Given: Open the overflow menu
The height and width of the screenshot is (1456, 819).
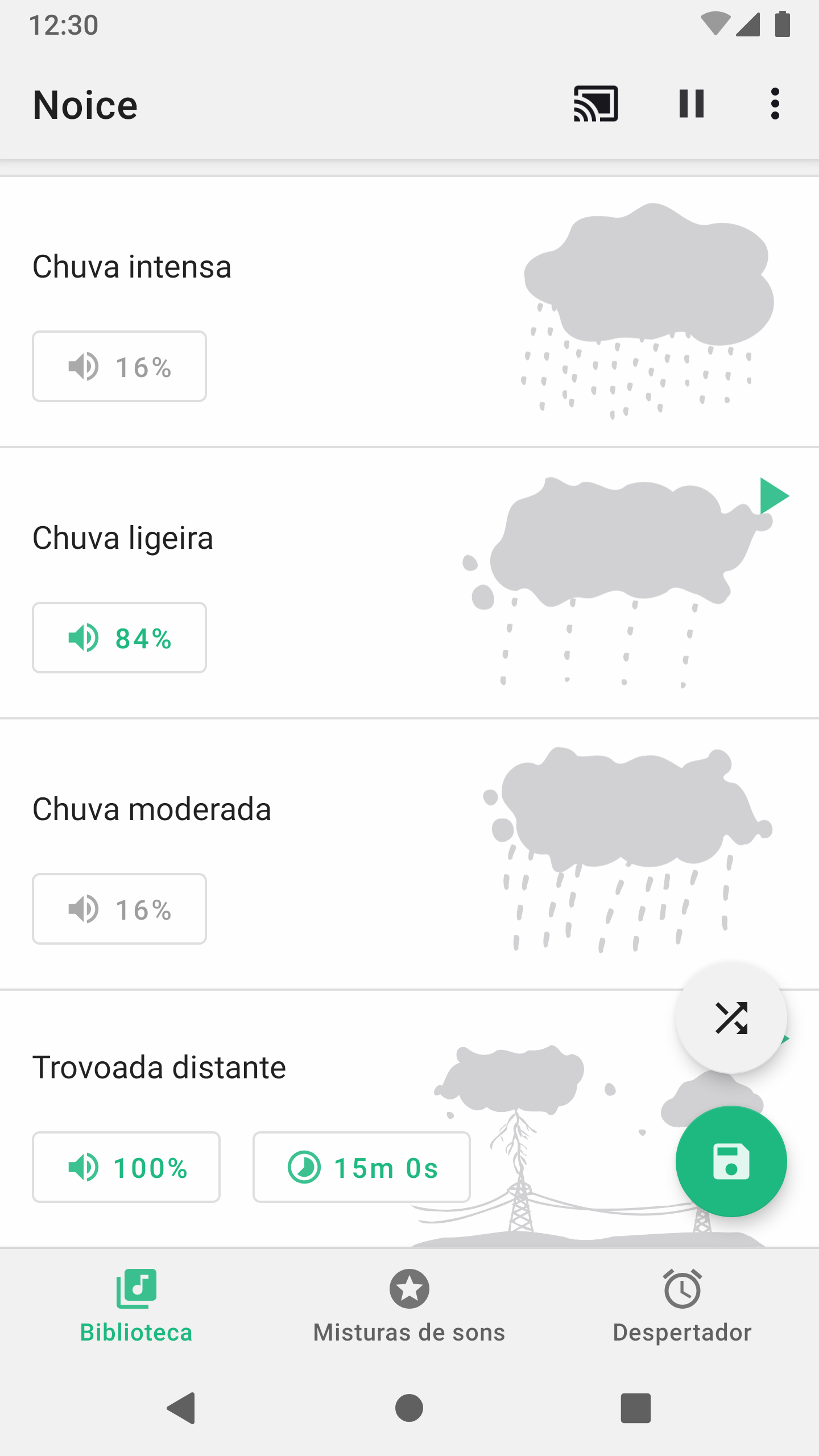Looking at the screenshot, I should coord(775,104).
